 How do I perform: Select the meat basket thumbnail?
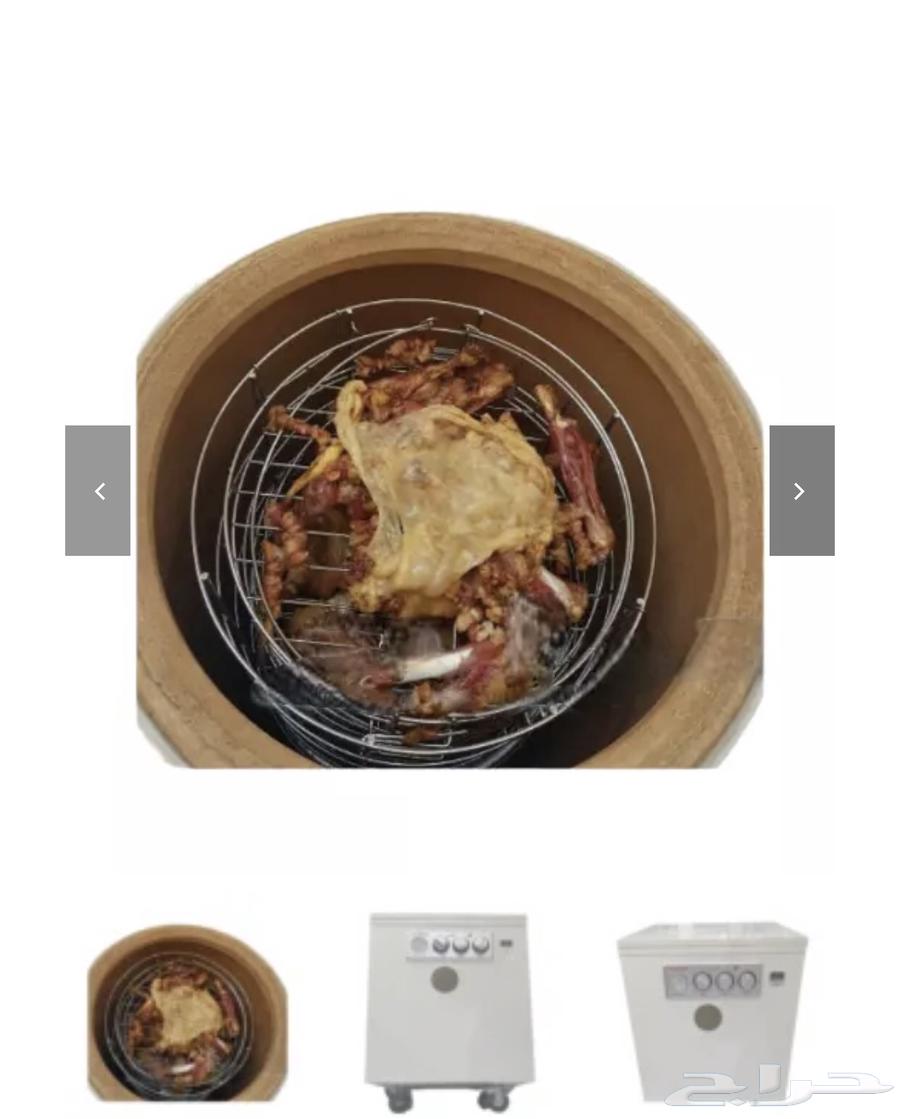(187, 1012)
